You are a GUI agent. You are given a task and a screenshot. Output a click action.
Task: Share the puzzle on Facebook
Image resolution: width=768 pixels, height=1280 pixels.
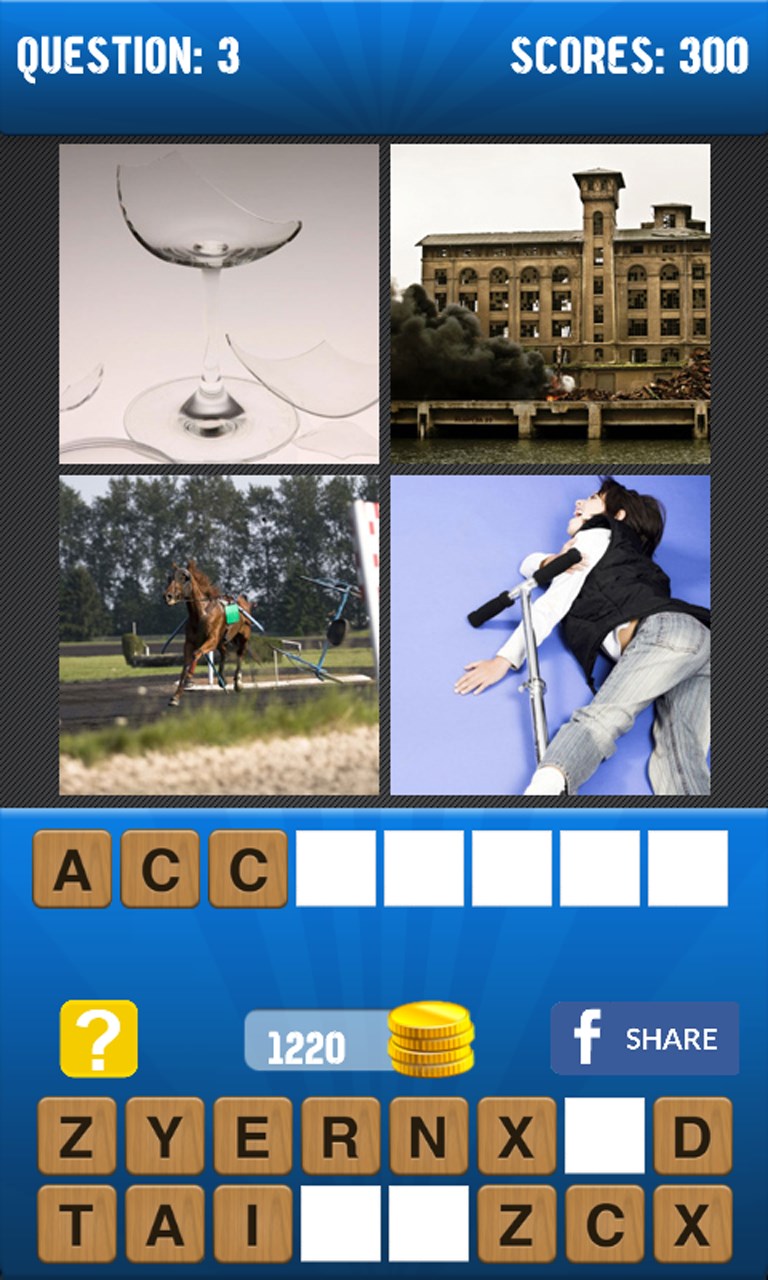pyautogui.click(x=644, y=1038)
